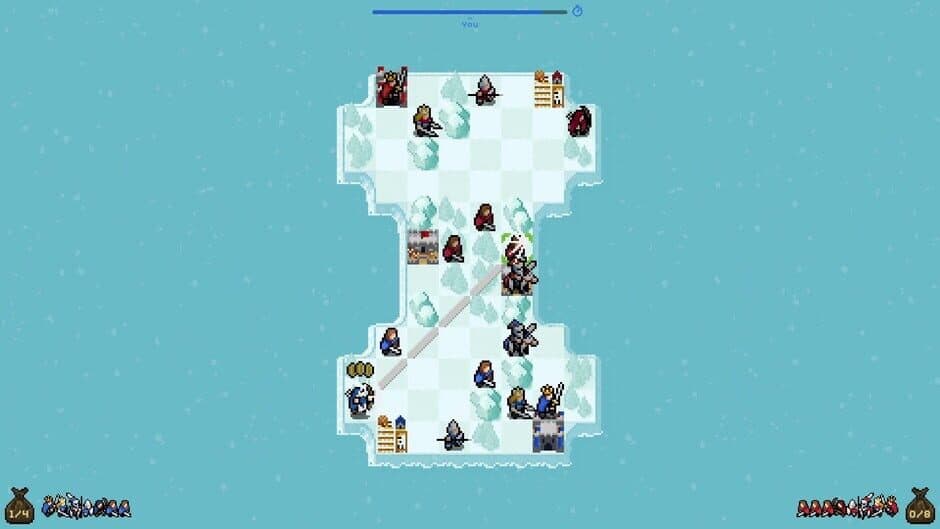Tap the red spearman with the grey helmet

(485, 91)
